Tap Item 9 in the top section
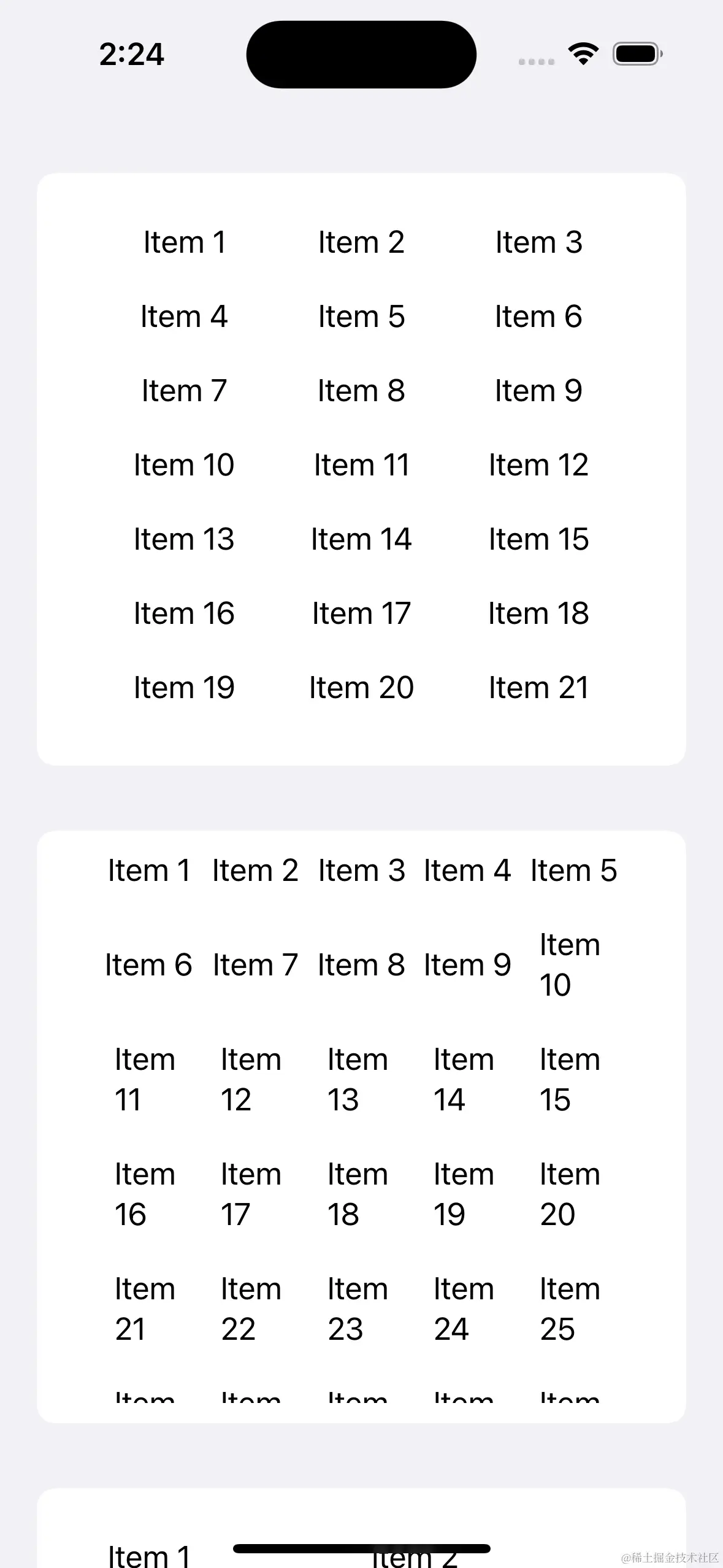 coord(539,390)
